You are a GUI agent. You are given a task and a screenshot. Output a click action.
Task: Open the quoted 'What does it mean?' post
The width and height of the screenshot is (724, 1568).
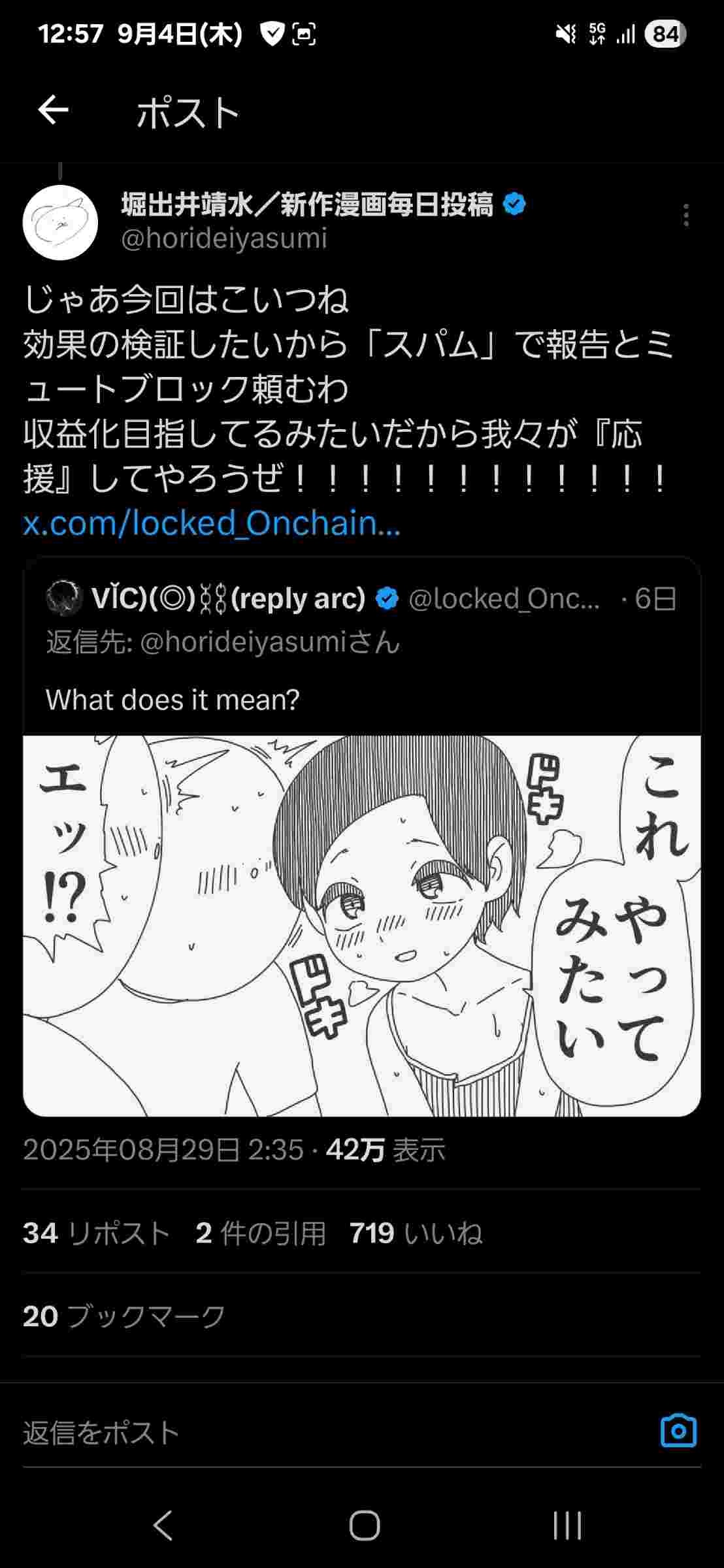tap(362, 646)
